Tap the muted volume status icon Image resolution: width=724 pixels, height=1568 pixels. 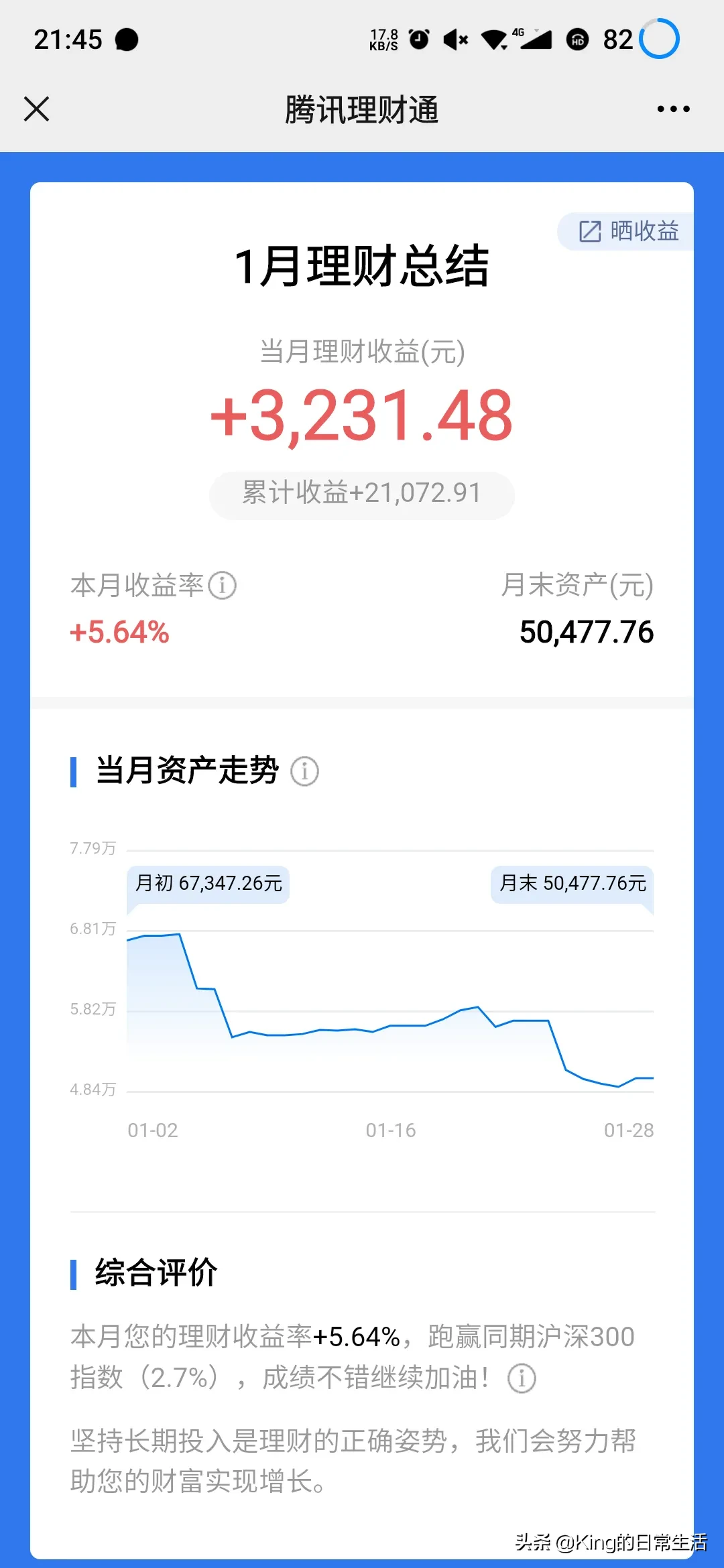(x=455, y=38)
